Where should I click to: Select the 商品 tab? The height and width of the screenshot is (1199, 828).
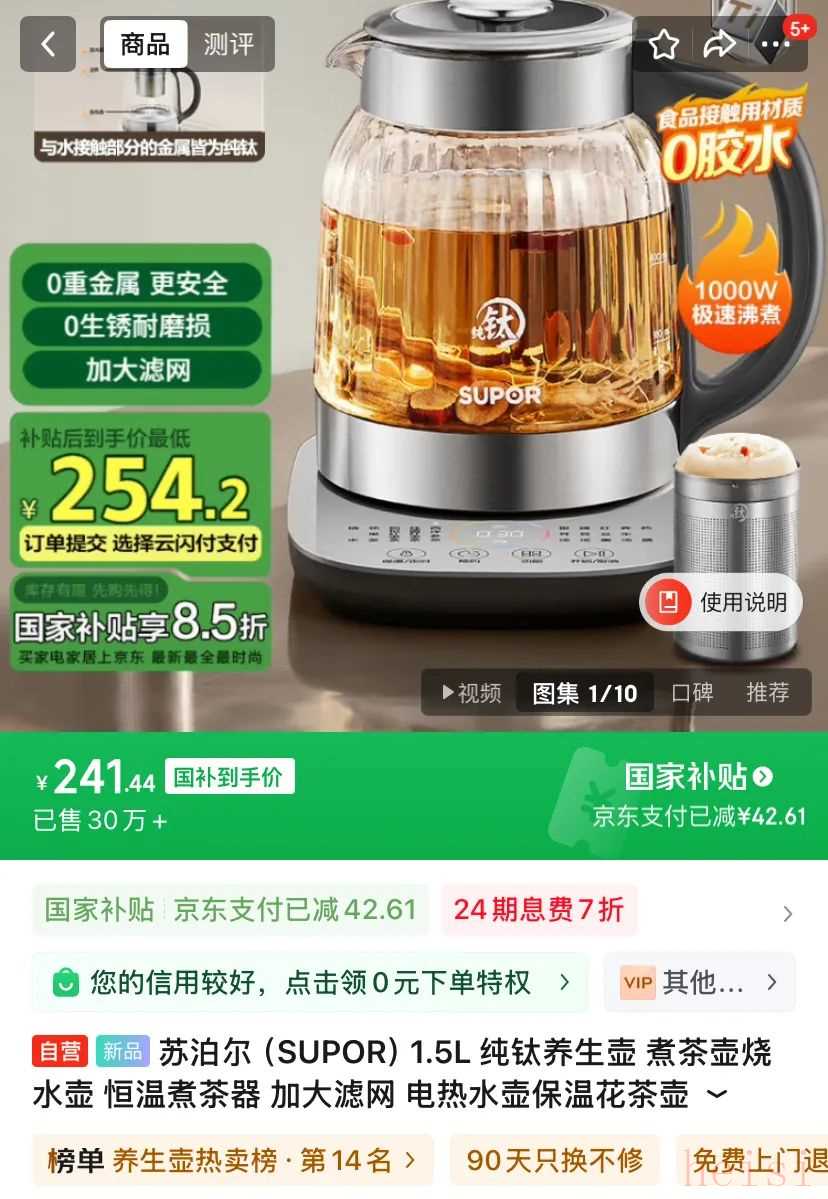(145, 45)
